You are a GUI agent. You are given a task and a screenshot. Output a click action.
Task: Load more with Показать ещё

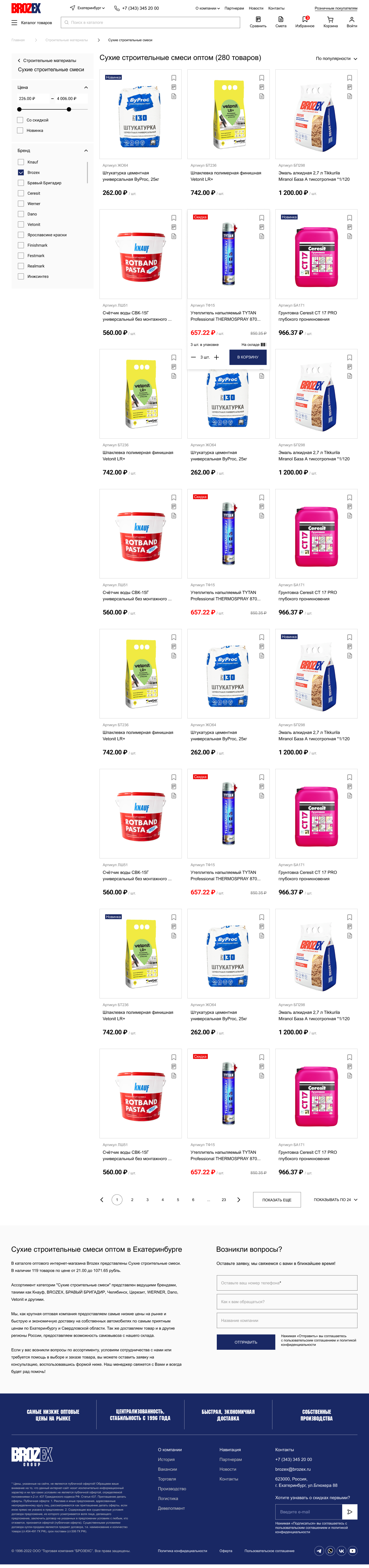click(x=276, y=1200)
